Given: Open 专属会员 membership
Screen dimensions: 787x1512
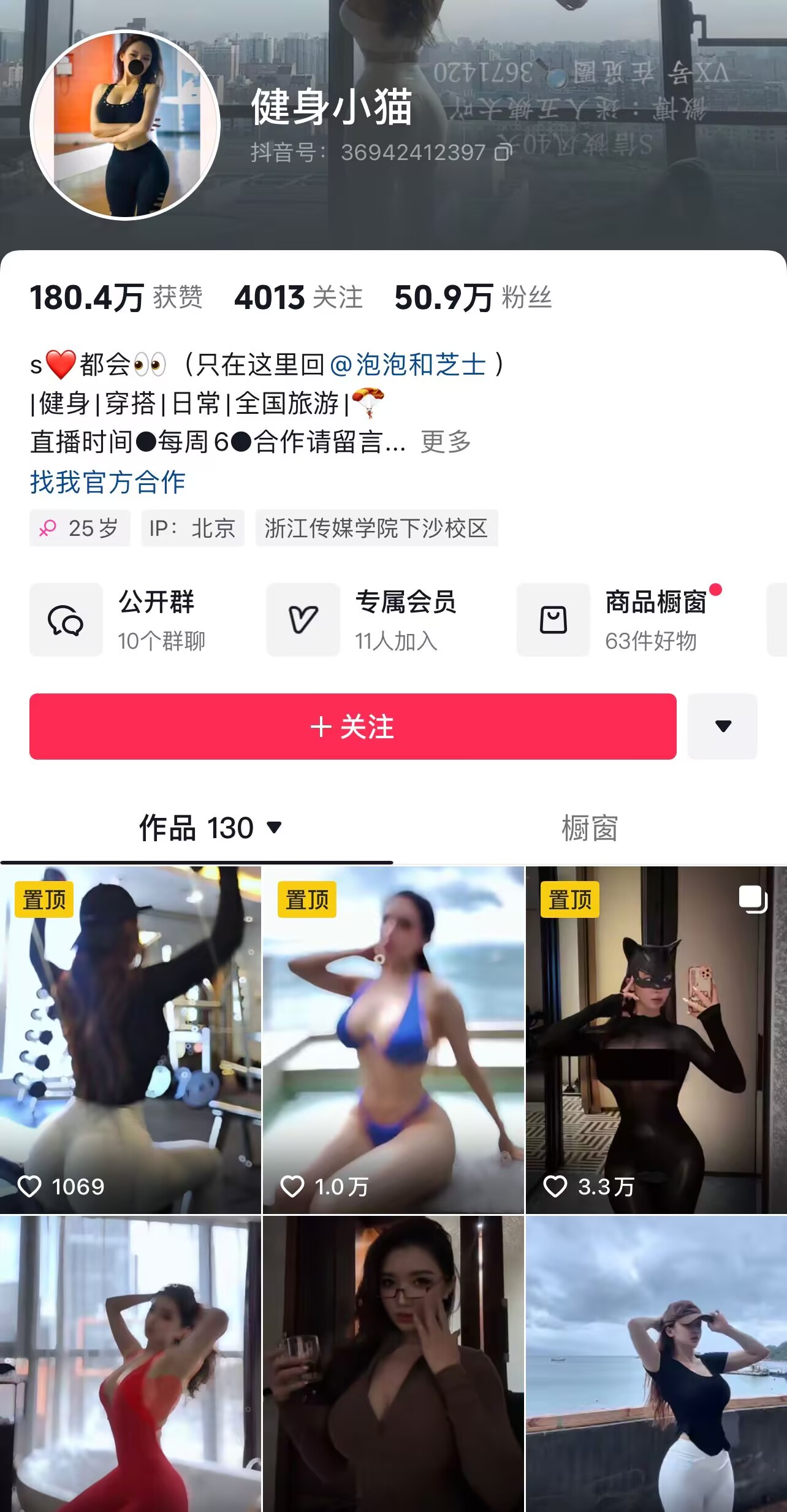Looking at the screenshot, I should point(363,620).
